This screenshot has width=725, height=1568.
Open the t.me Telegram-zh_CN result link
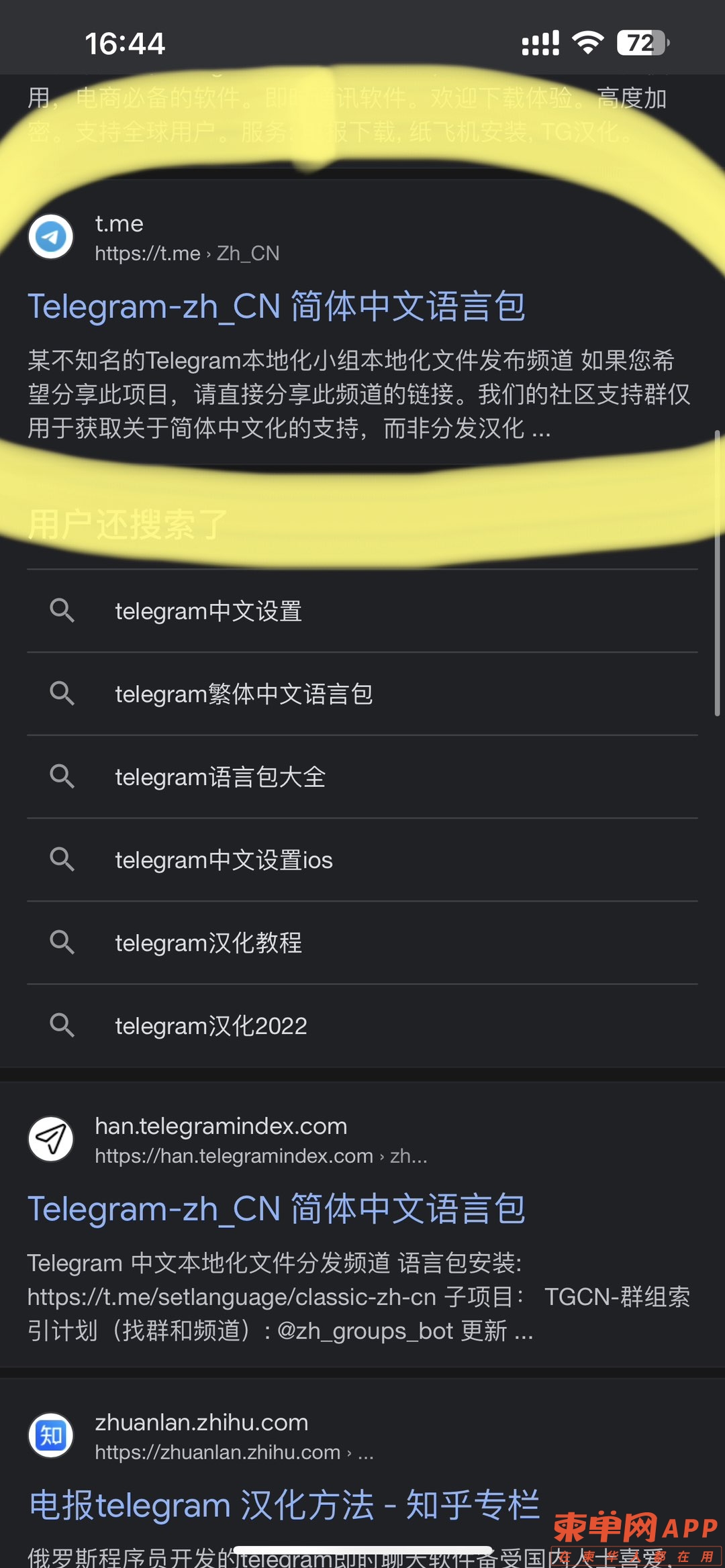276,307
